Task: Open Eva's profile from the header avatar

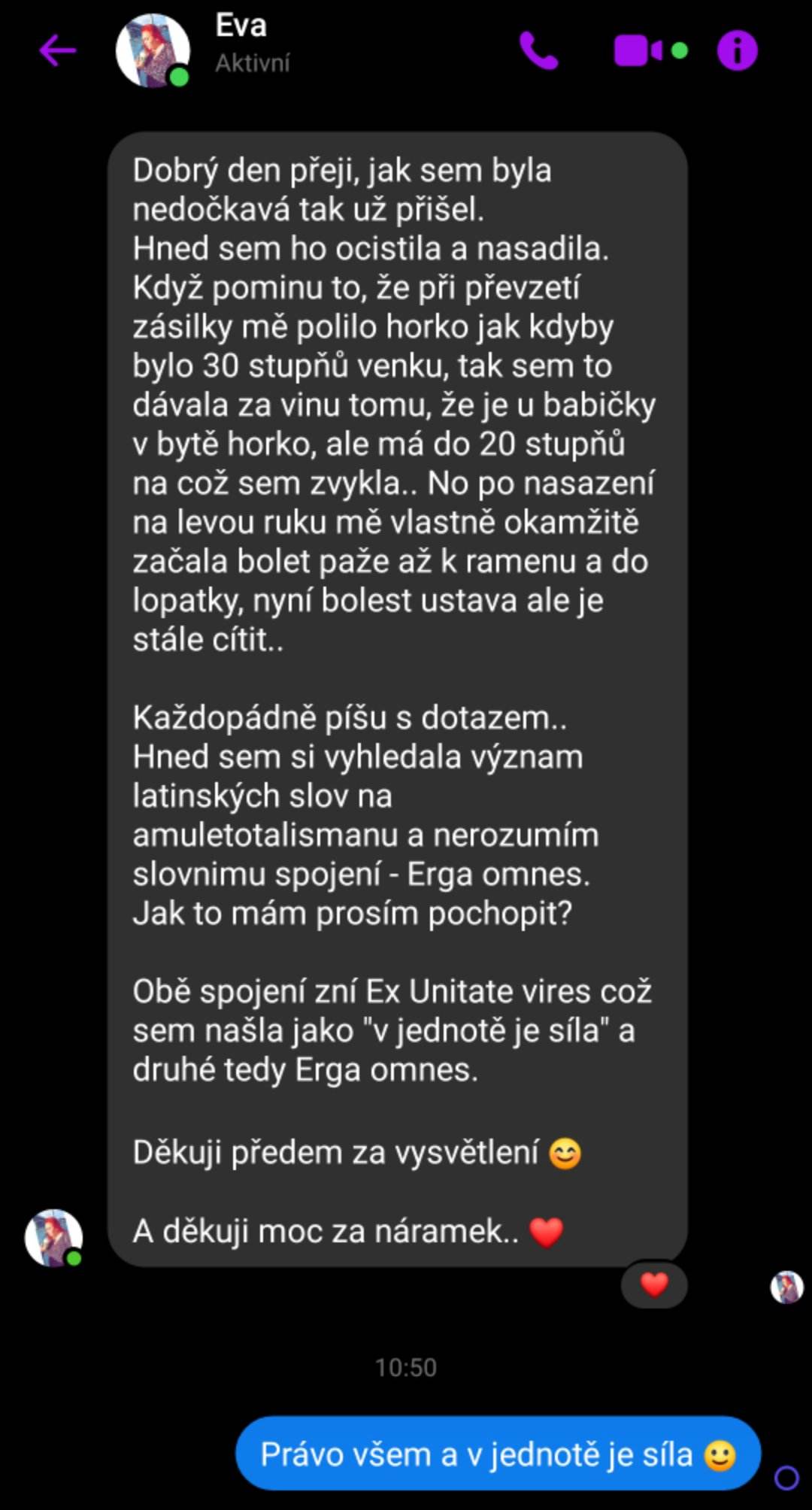Action: (153, 51)
